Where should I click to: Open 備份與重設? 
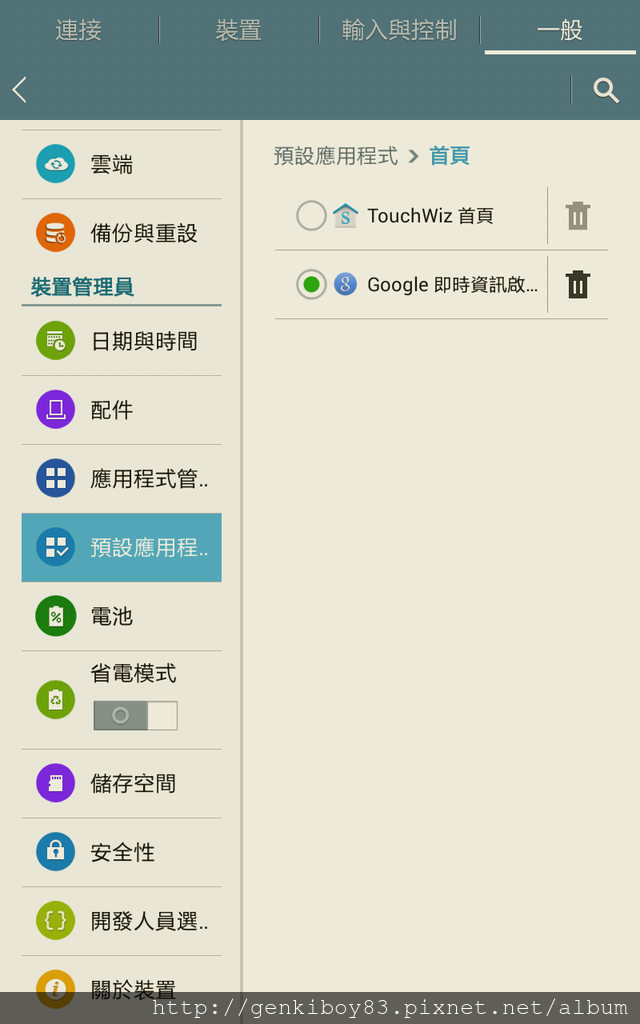coord(121,233)
